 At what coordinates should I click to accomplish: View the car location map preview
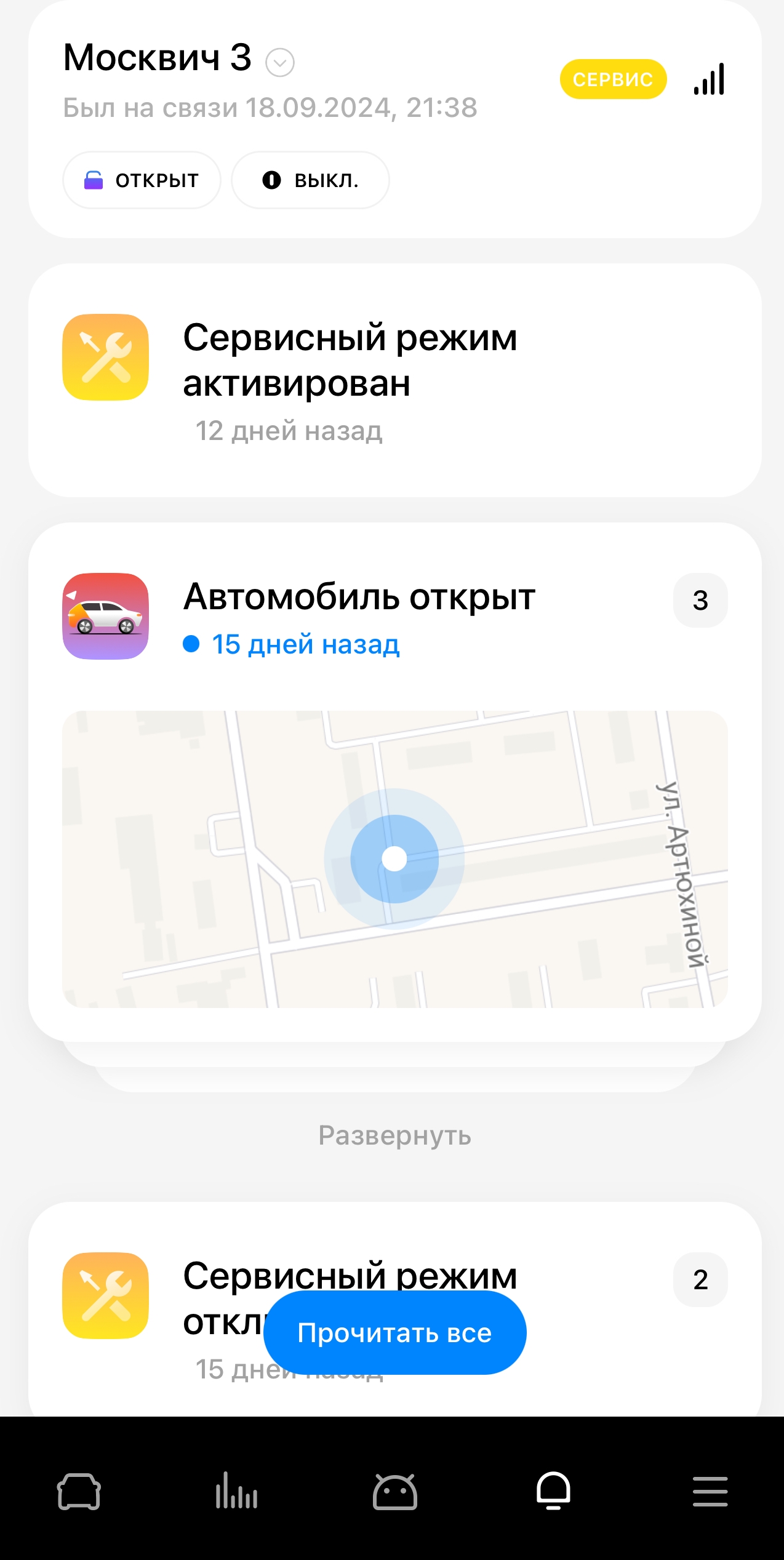pyautogui.click(x=394, y=859)
